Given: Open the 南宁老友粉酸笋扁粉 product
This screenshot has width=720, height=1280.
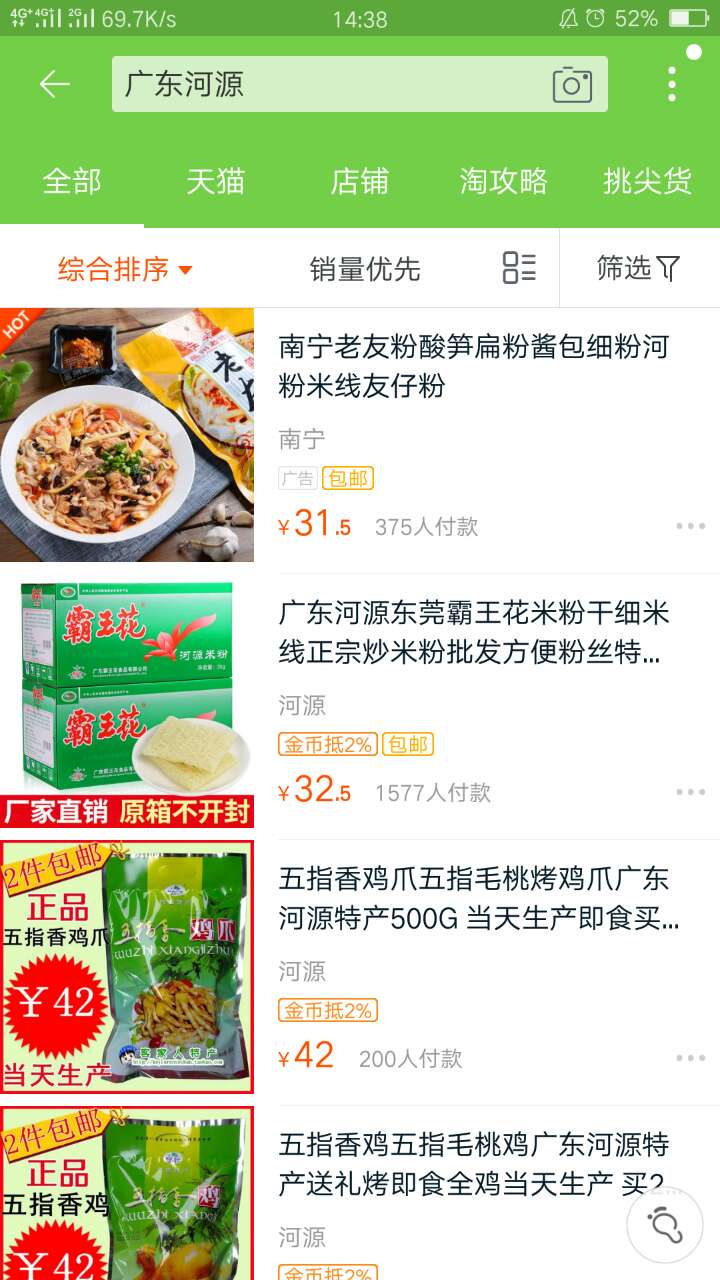Looking at the screenshot, I should (x=473, y=366).
